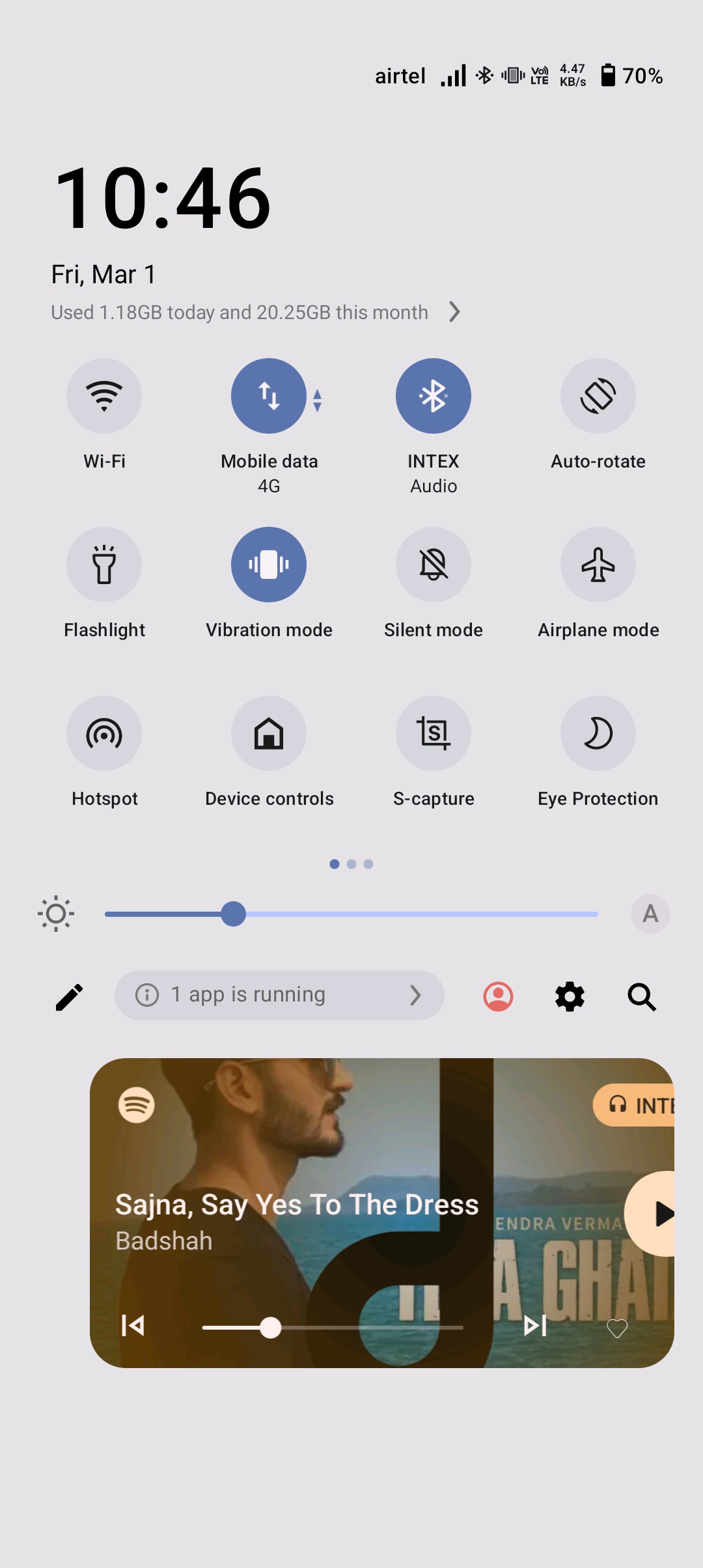703x1568 pixels.
Task: Search using the magnifier icon
Action: [x=642, y=996]
